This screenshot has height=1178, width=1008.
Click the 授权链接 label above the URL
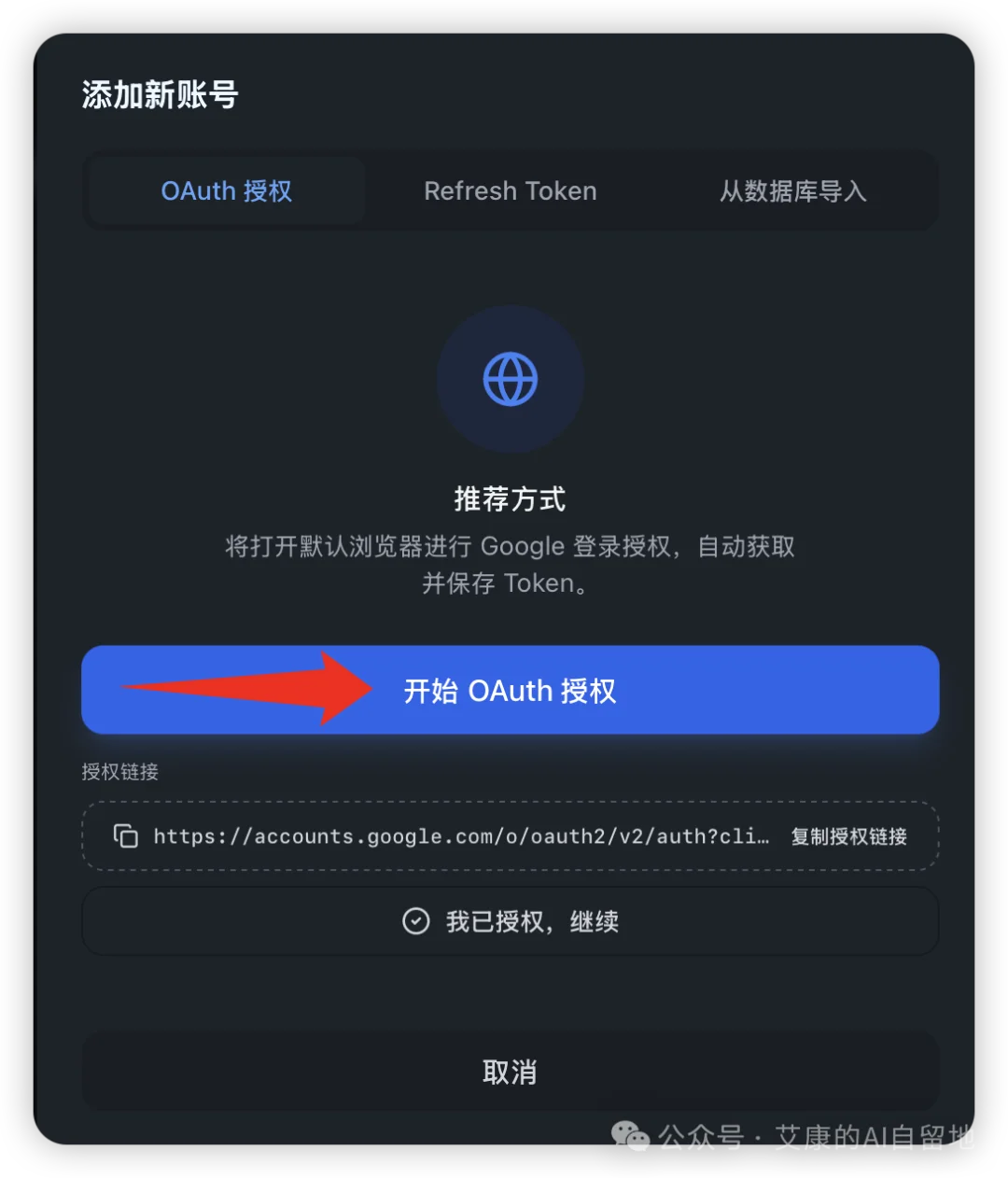click(x=119, y=773)
